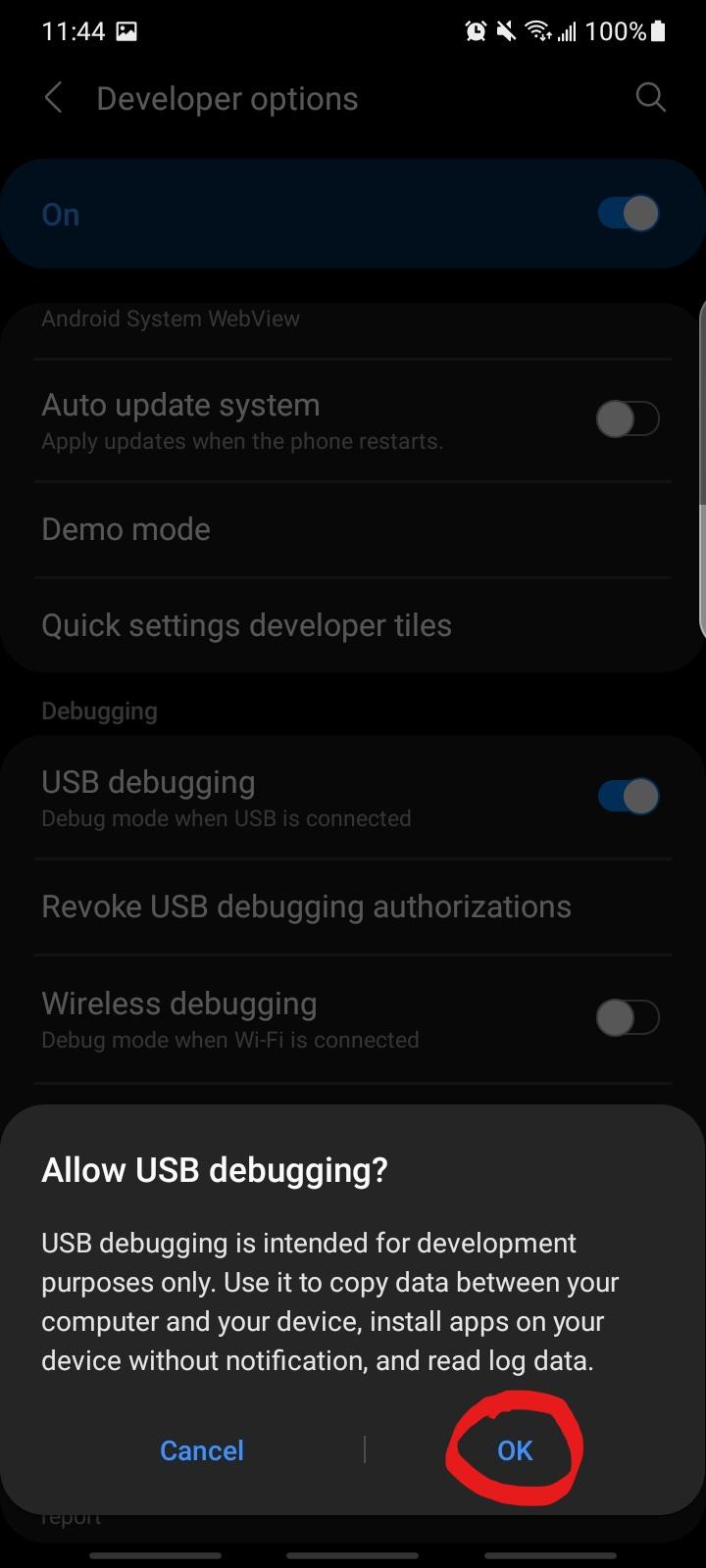Disable the USB debugging switch

(x=628, y=796)
